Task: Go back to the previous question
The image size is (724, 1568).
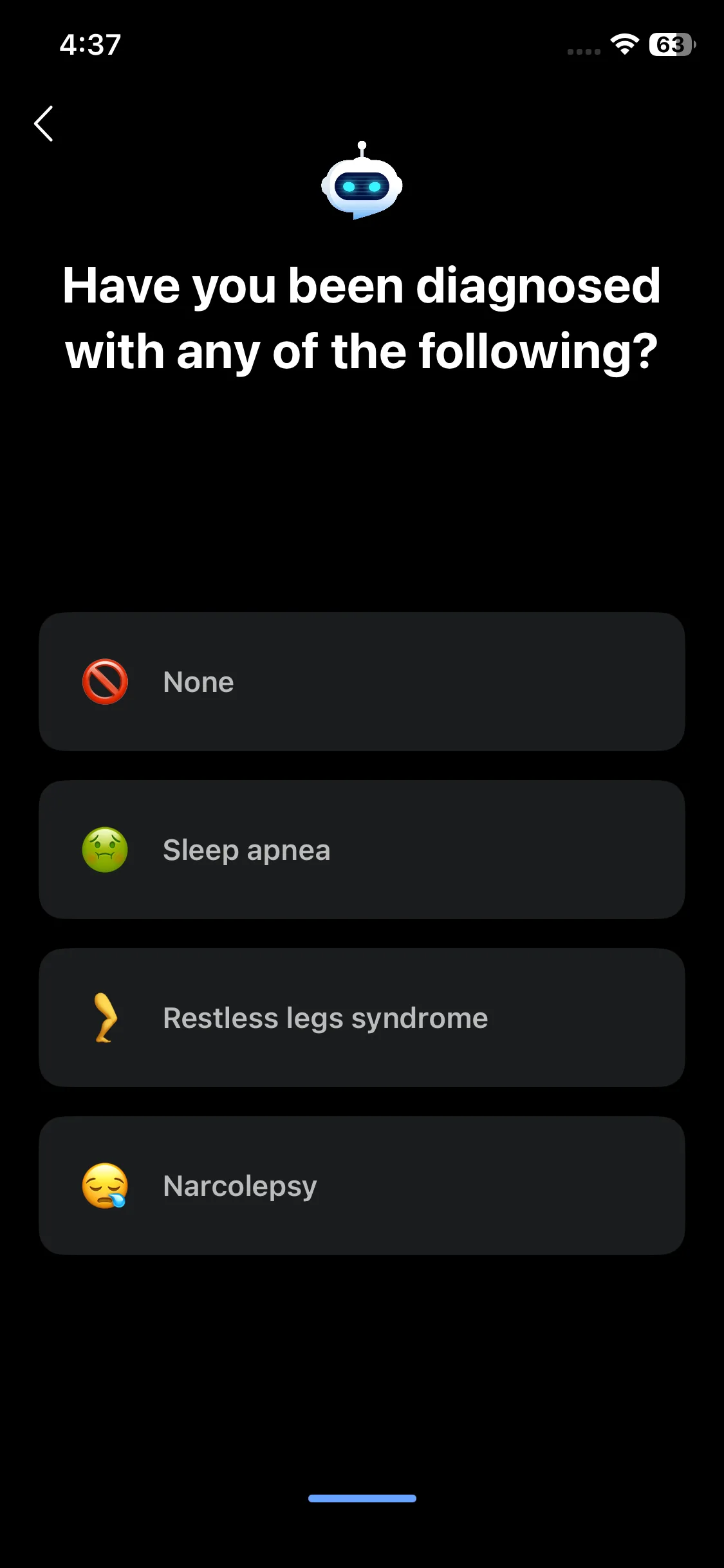Action: click(44, 124)
